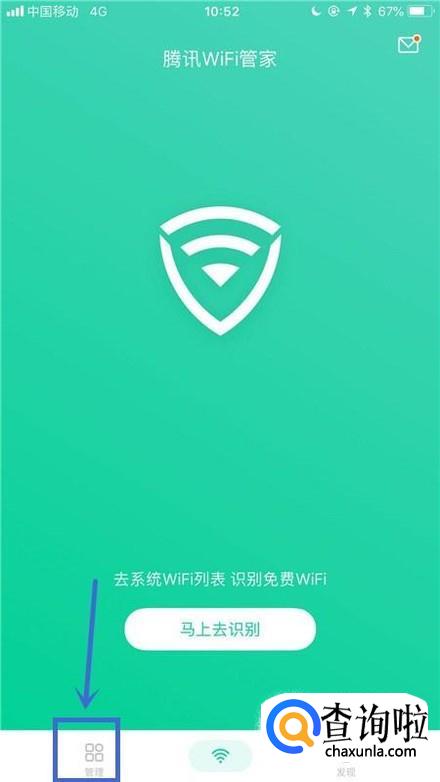Select the center WiFi tab
440x782 pixels.
(x=220, y=756)
